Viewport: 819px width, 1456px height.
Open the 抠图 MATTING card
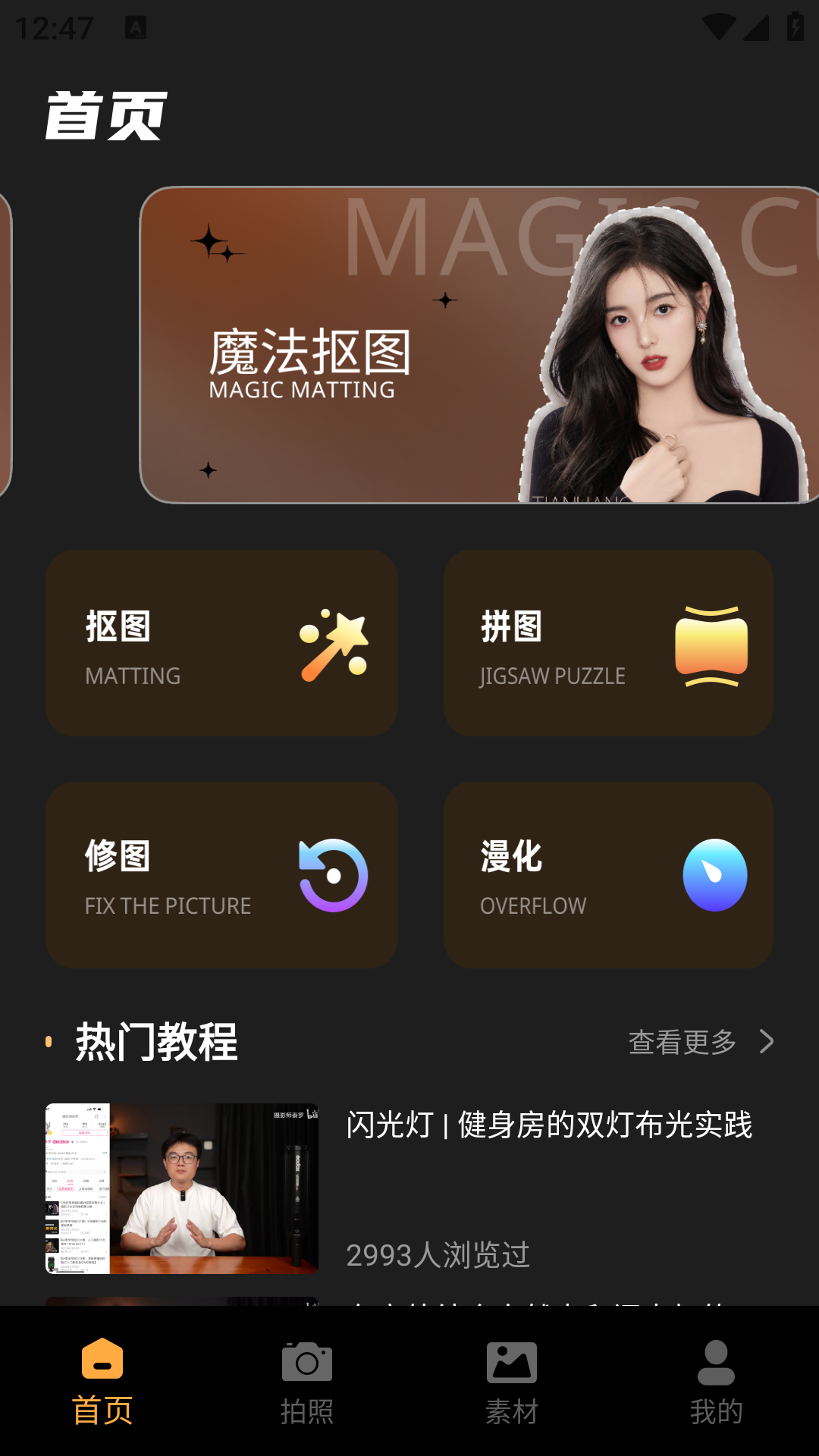221,642
